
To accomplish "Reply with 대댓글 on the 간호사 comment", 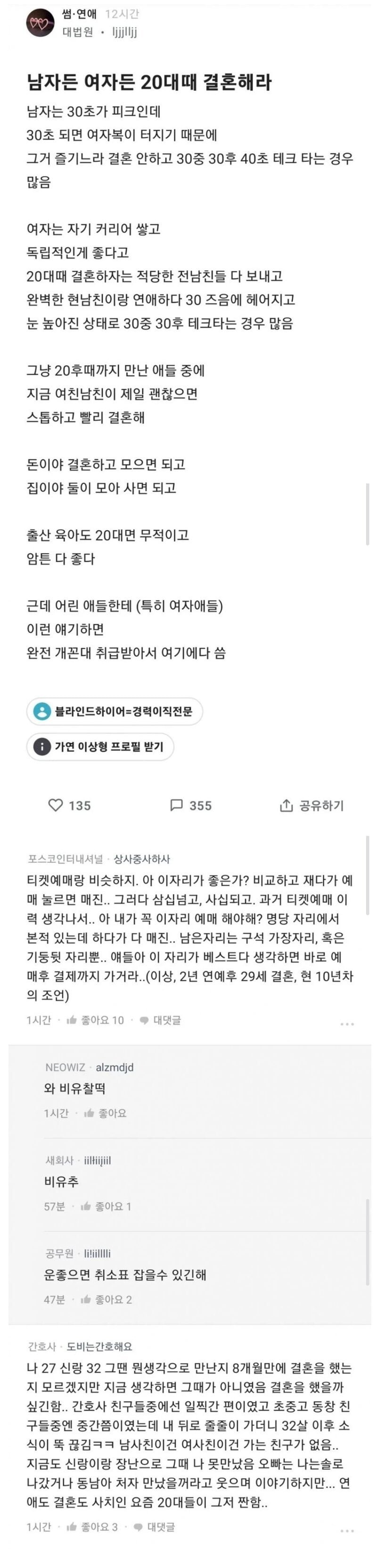I will click(155, 1526).
